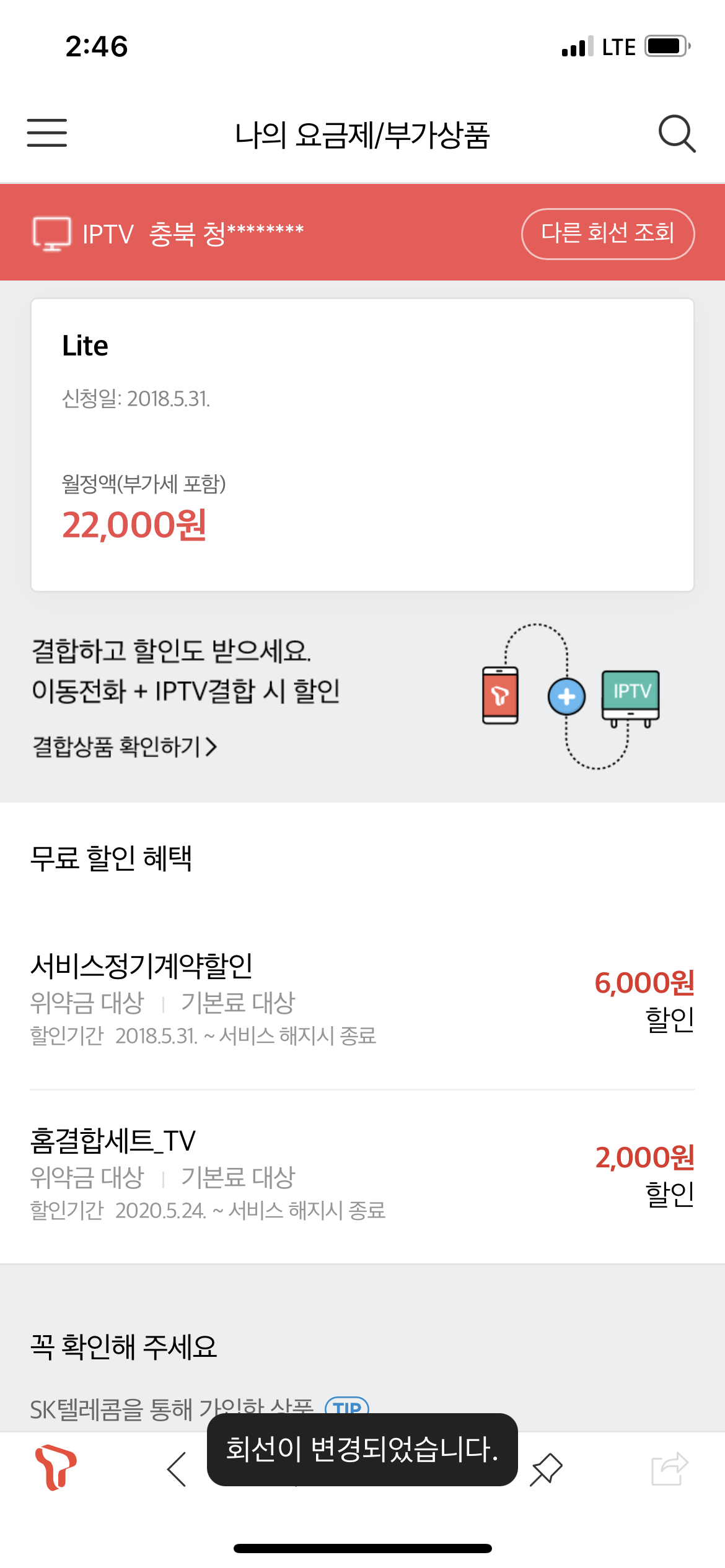Open the search magnifier icon
This screenshot has height=1568, width=725.
pos(677,133)
